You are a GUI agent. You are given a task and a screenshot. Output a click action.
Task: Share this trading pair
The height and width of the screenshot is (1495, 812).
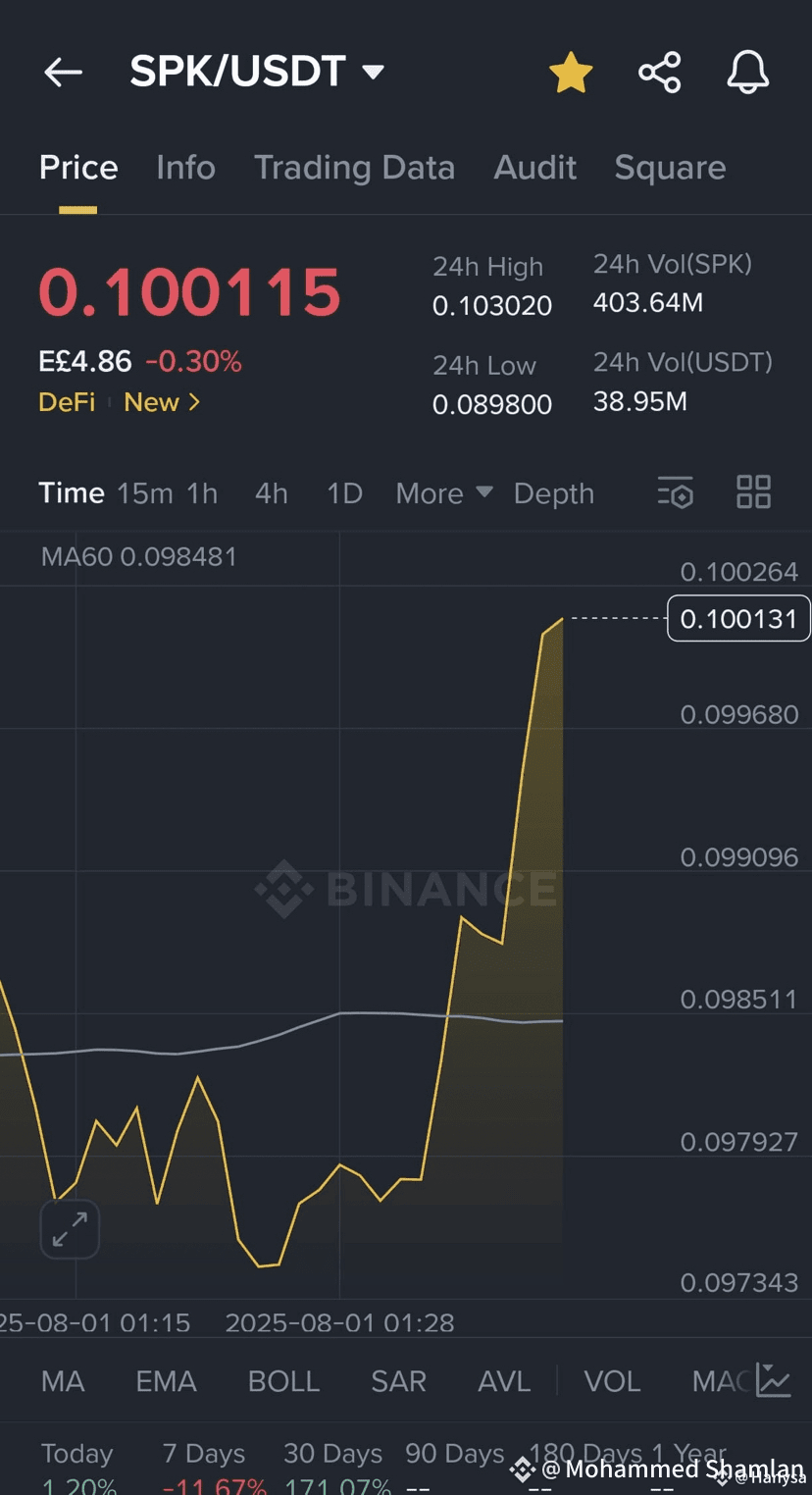coord(659,73)
